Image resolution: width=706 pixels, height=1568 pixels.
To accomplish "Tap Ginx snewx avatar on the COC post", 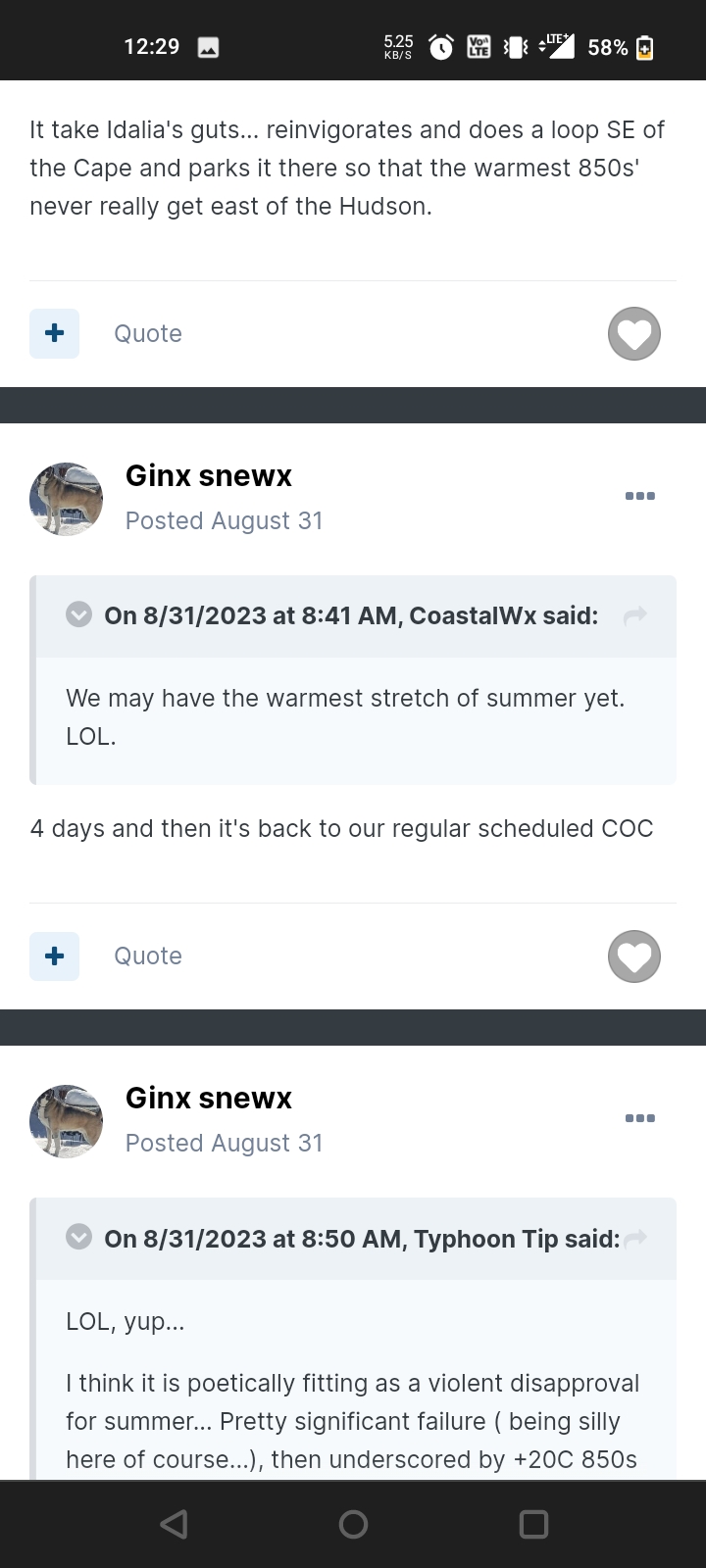I will click(66, 500).
